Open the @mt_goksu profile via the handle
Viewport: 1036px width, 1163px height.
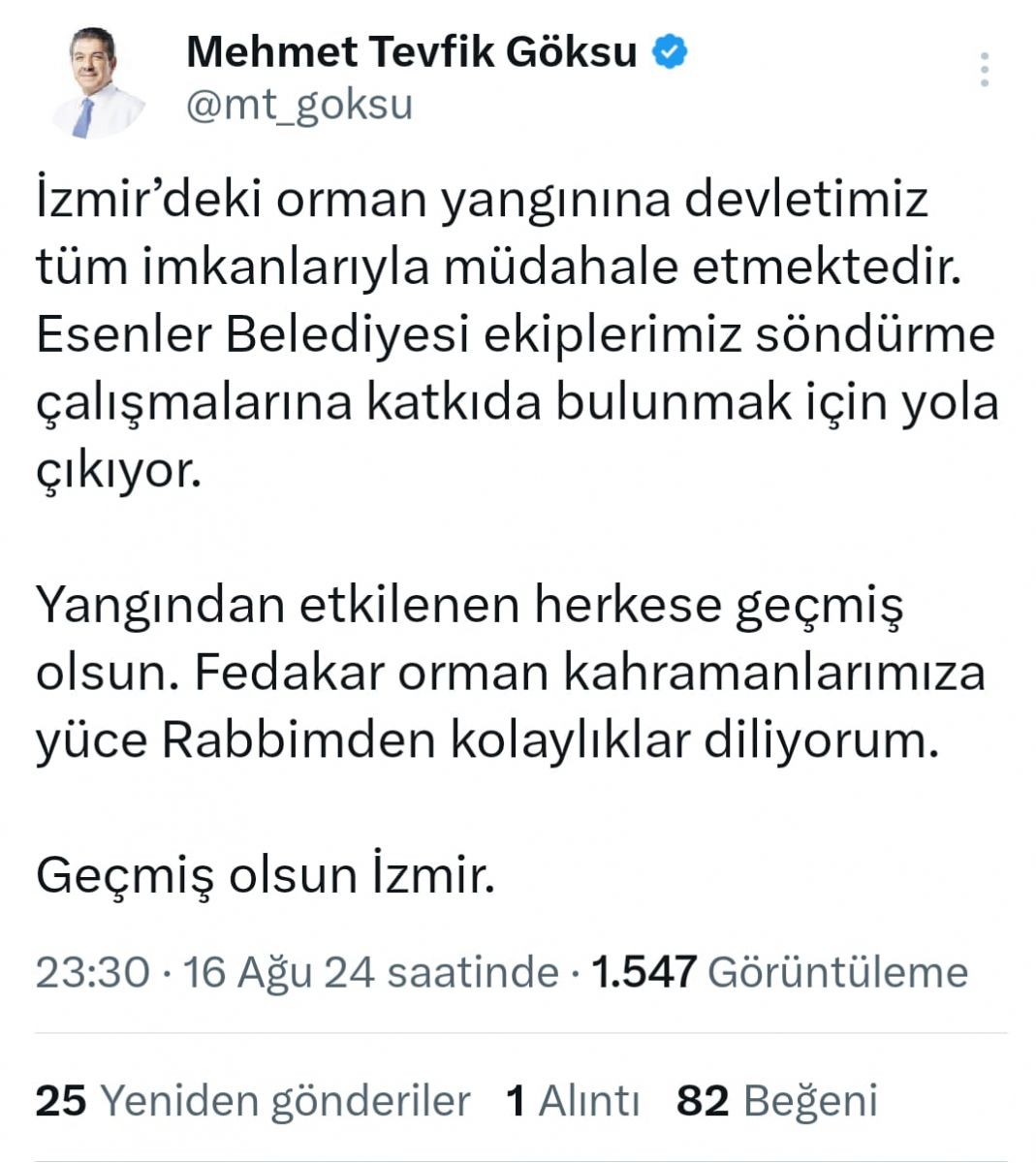coord(299,105)
